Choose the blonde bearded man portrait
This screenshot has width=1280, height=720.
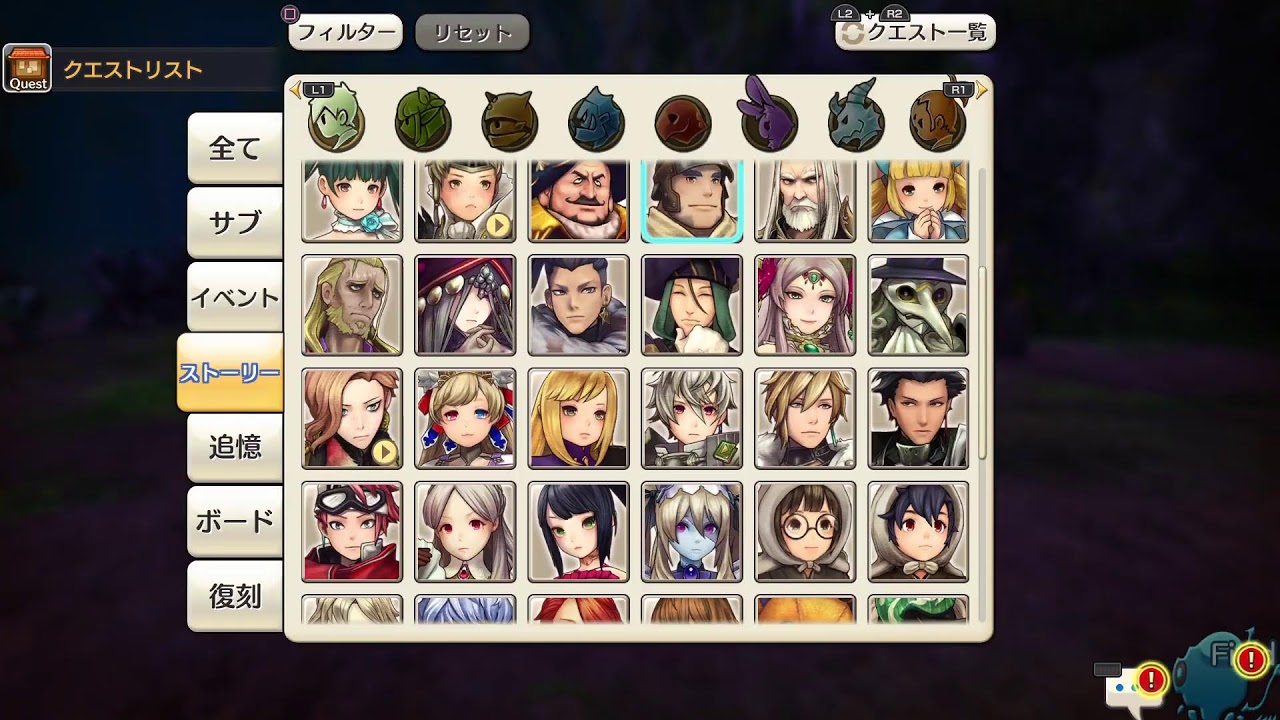352,305
